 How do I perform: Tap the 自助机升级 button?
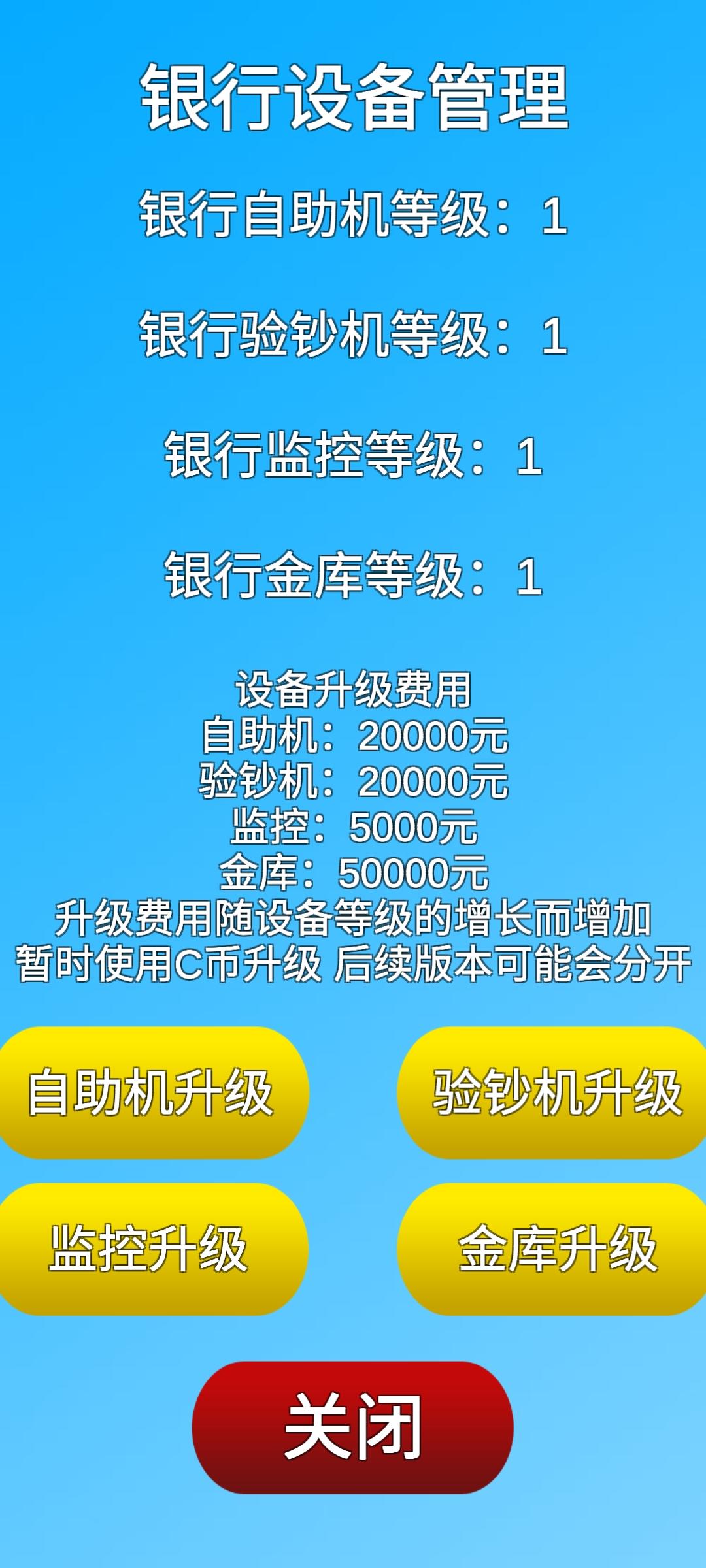coord(152,1092)
